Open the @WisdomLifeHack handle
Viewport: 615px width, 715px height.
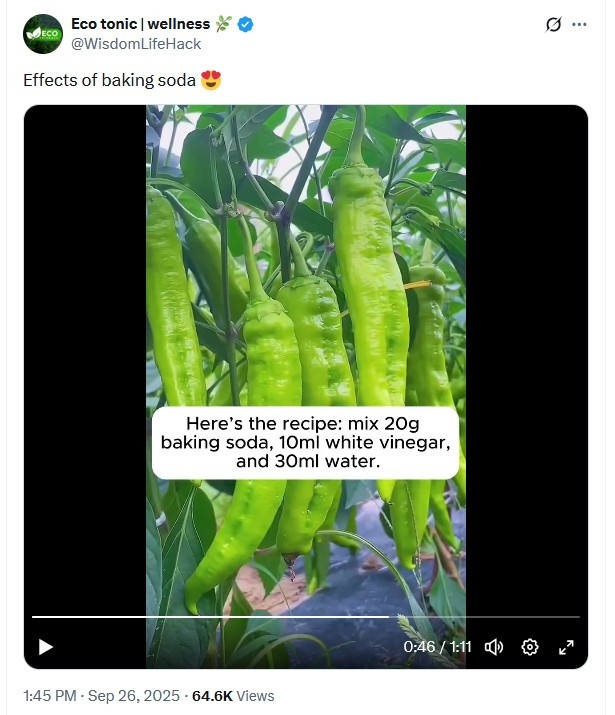pyautogui.click(x=135, y=44)
